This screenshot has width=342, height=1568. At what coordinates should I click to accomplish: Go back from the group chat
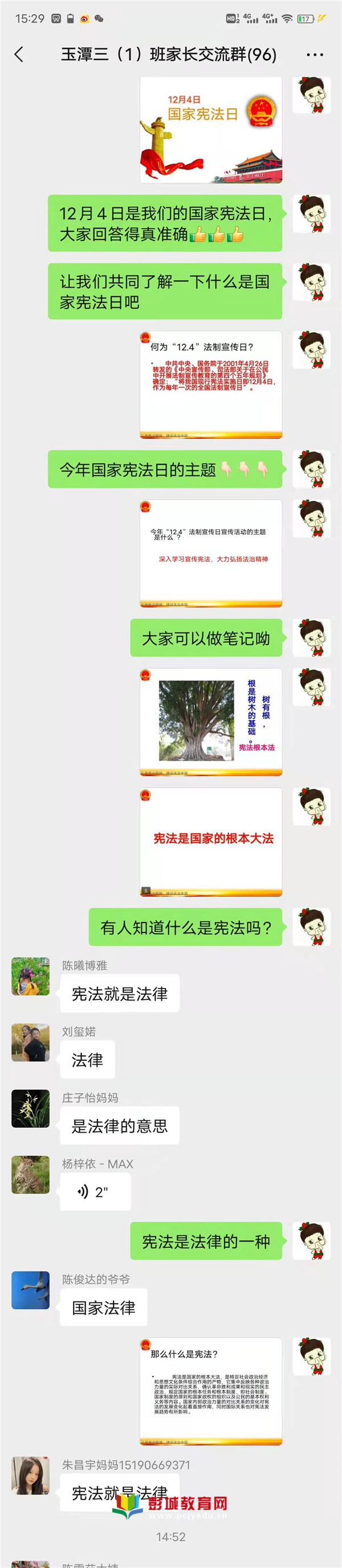coord(19,55)
